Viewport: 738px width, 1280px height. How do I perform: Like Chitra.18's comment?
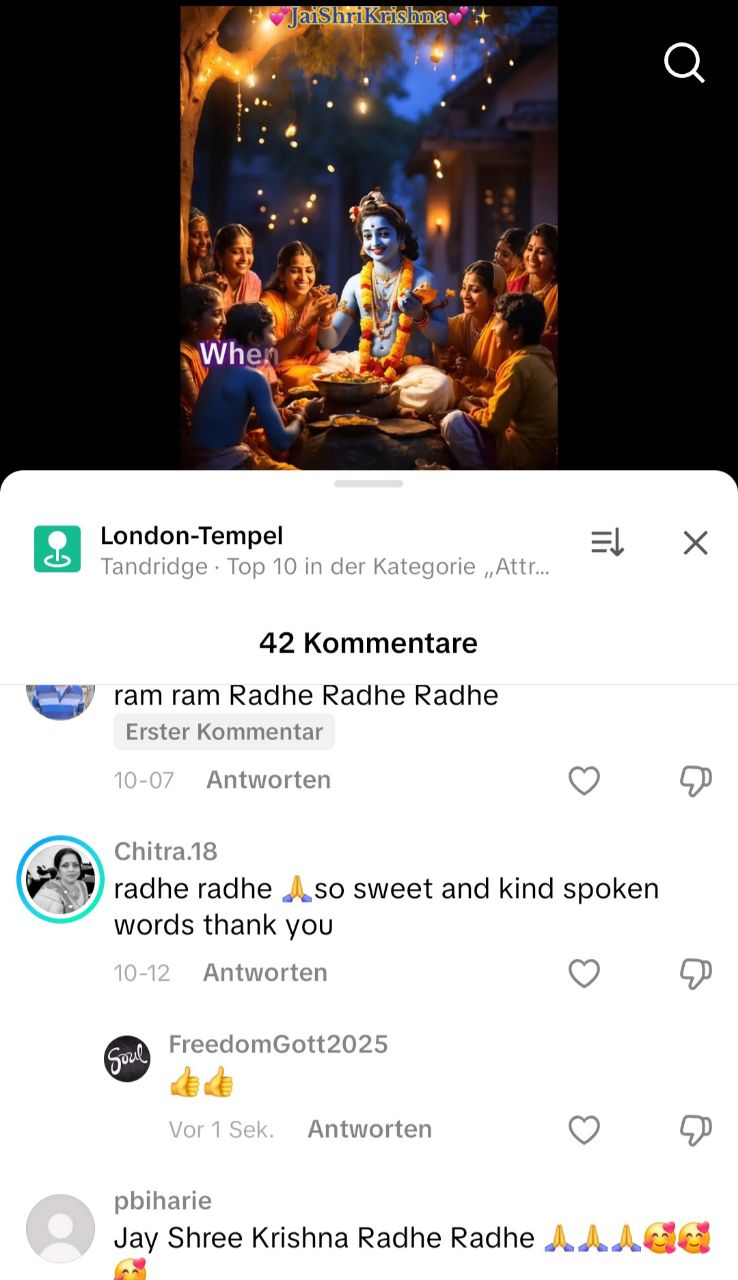coord(584,973)
